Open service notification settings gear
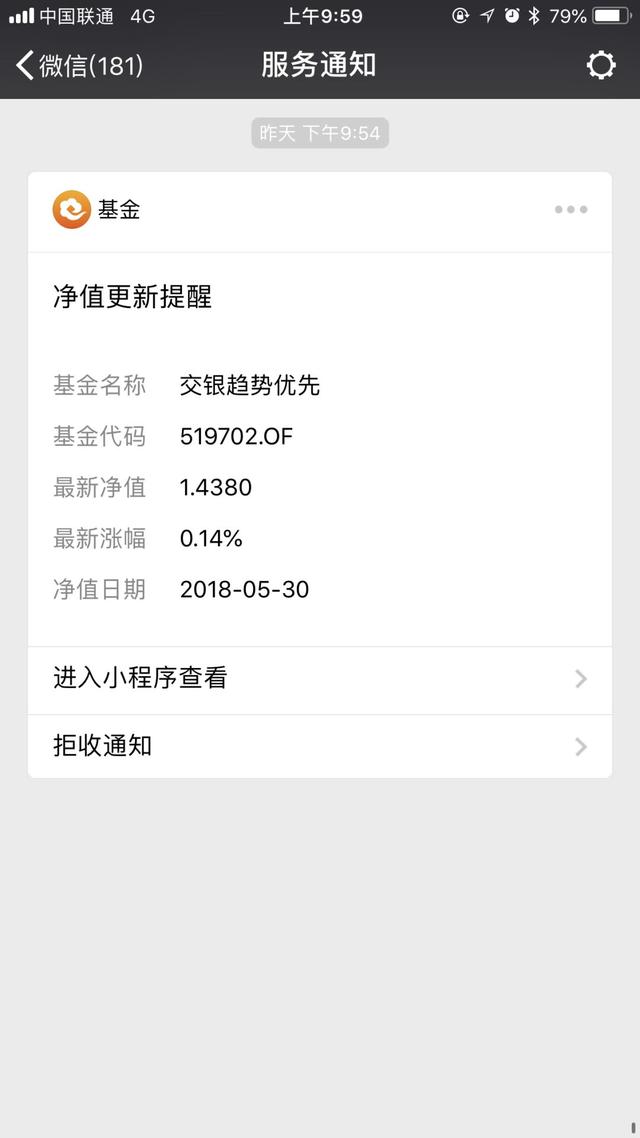Screen dimensions: 640x1138 point(600,66)
